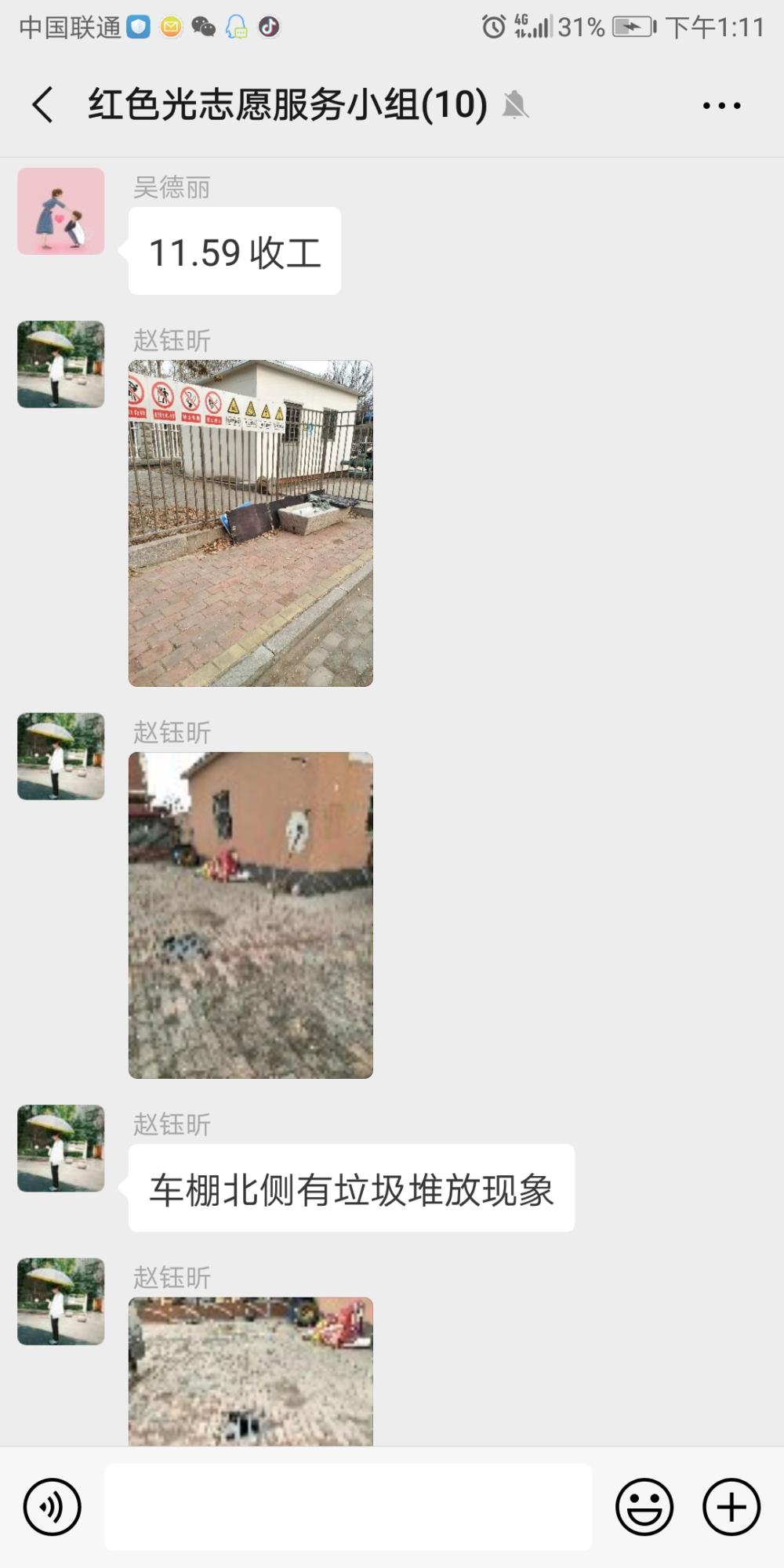
Task: Open the plus attachments menu
Action: tap(731, 1507)
